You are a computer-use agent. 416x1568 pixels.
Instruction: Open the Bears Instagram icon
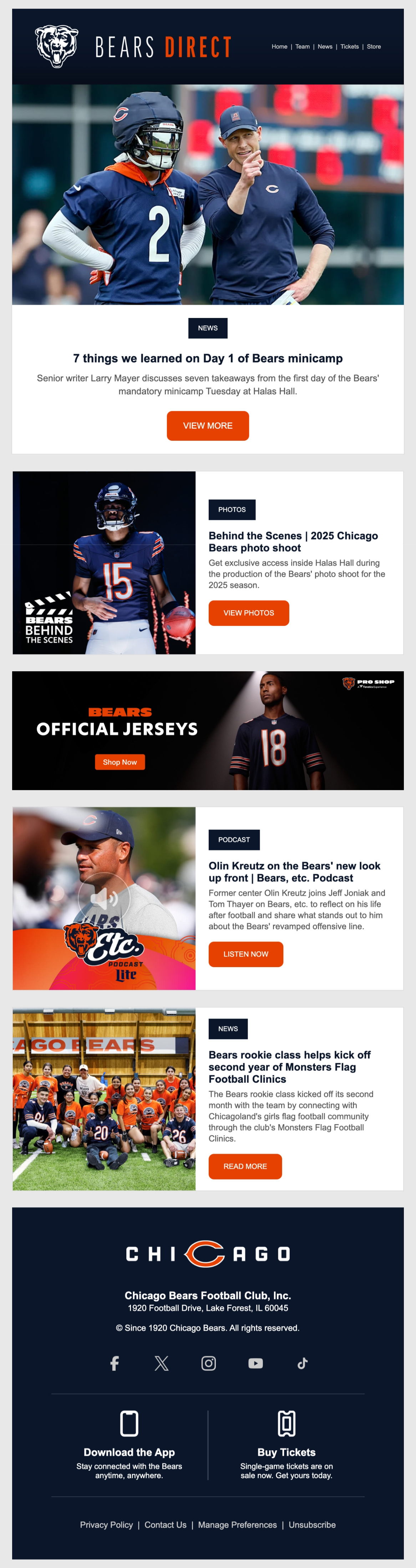click(209, 1364)
